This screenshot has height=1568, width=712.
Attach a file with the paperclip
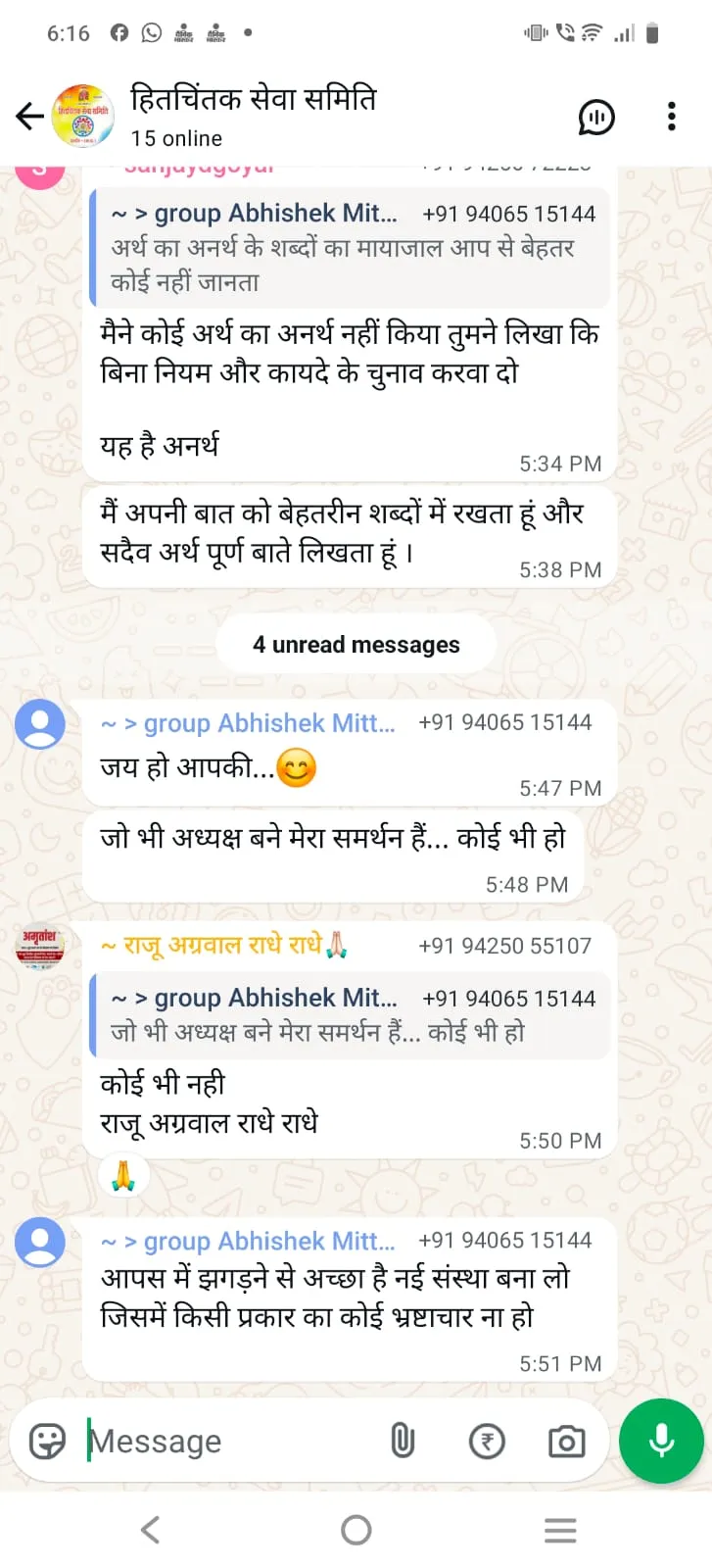(x=403, y=1441)
